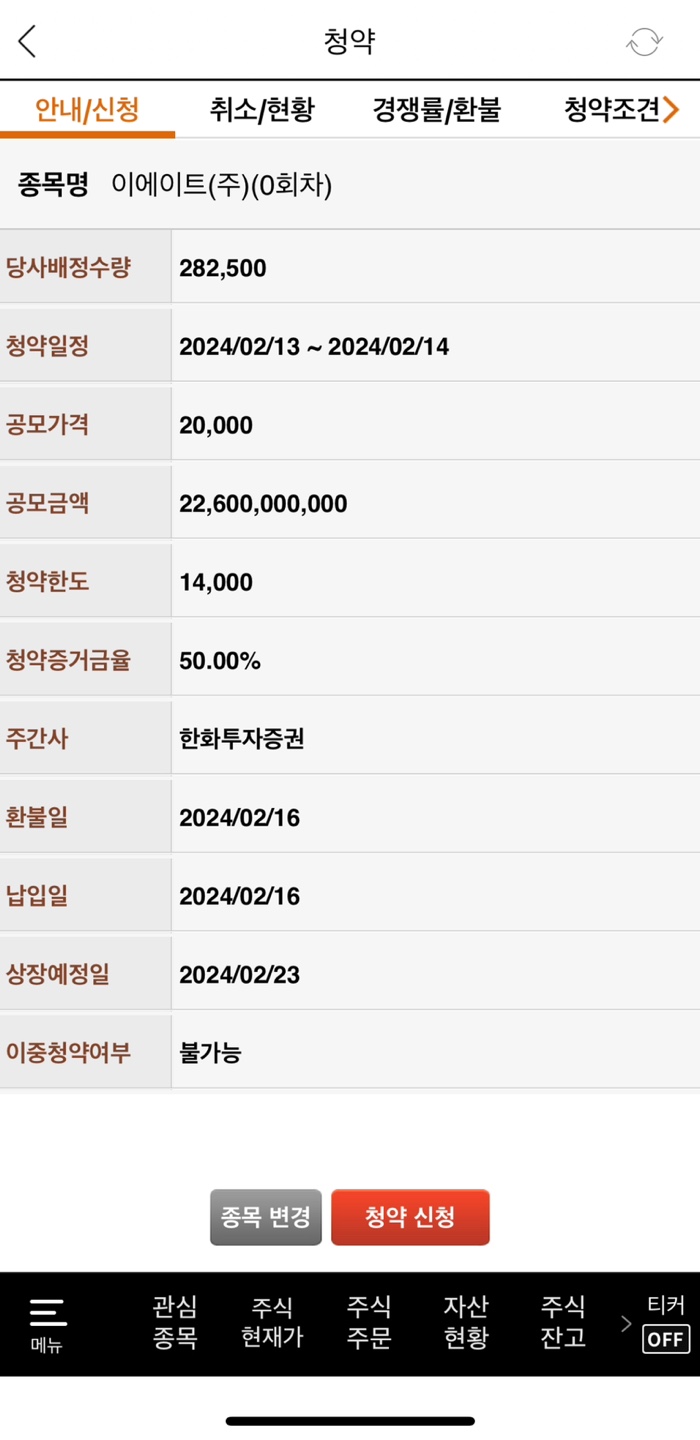
Task: Select the 안내/신청 tab
Action: (87, 109)
